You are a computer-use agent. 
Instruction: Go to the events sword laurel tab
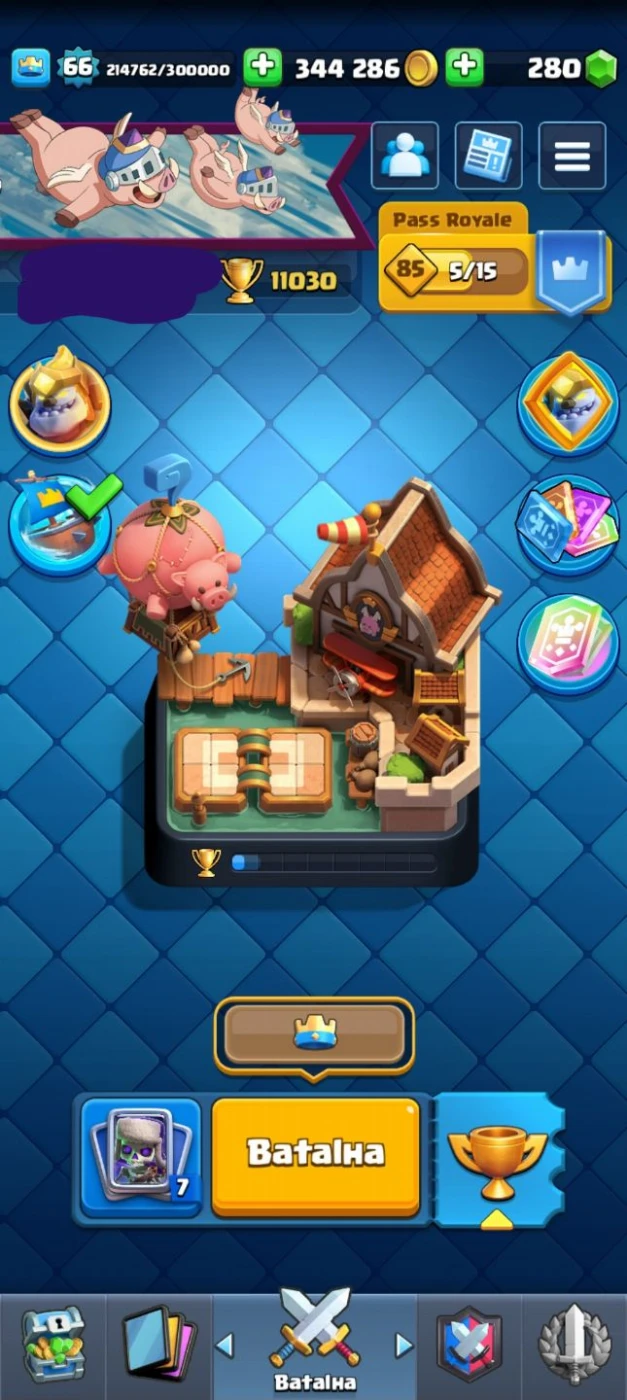[574, 1346]
